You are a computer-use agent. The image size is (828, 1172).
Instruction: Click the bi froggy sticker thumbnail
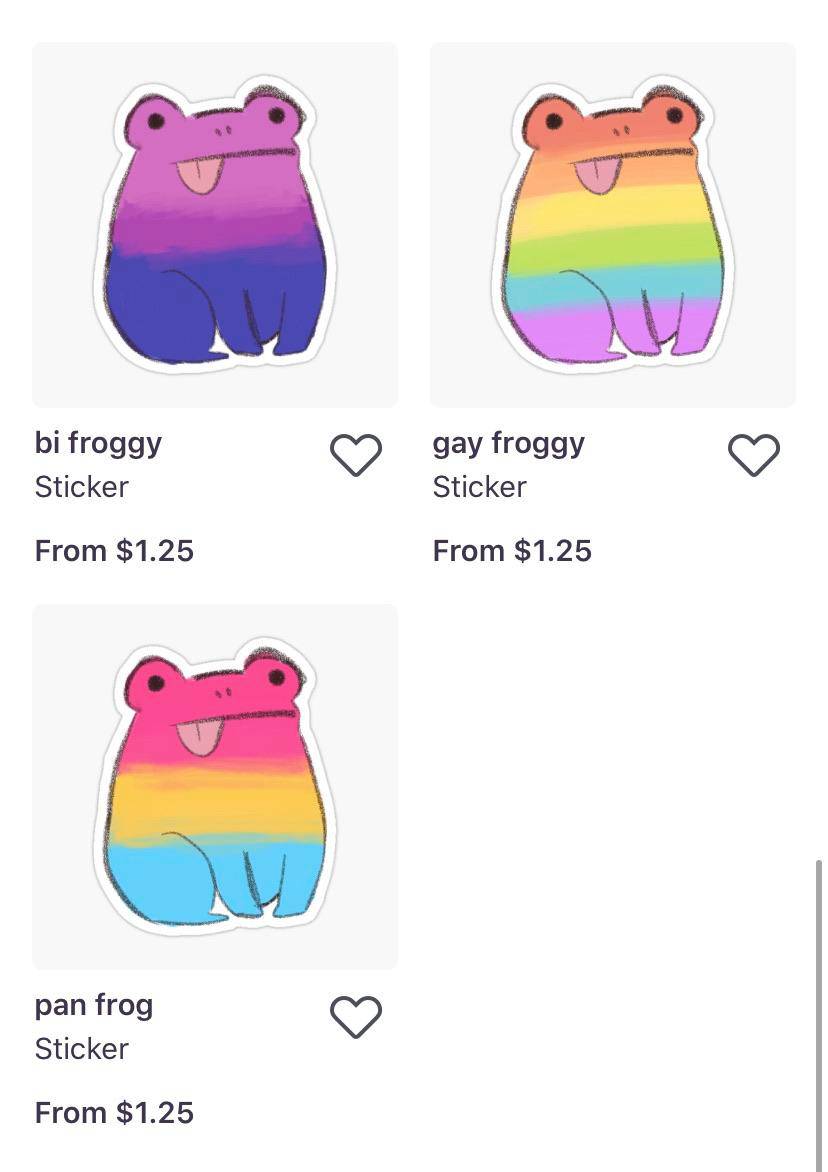click(x=214, y=224)
